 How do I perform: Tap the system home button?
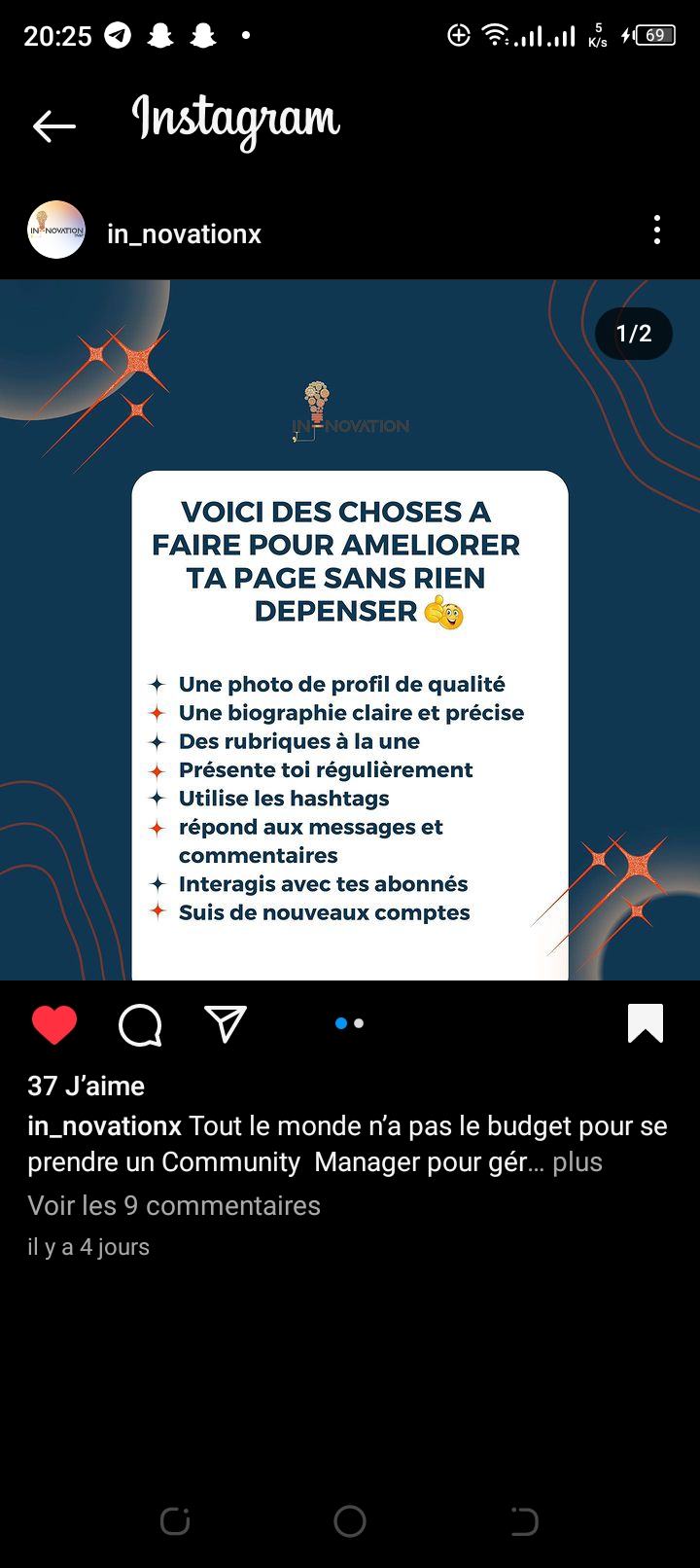click(x=350, y=1521)
